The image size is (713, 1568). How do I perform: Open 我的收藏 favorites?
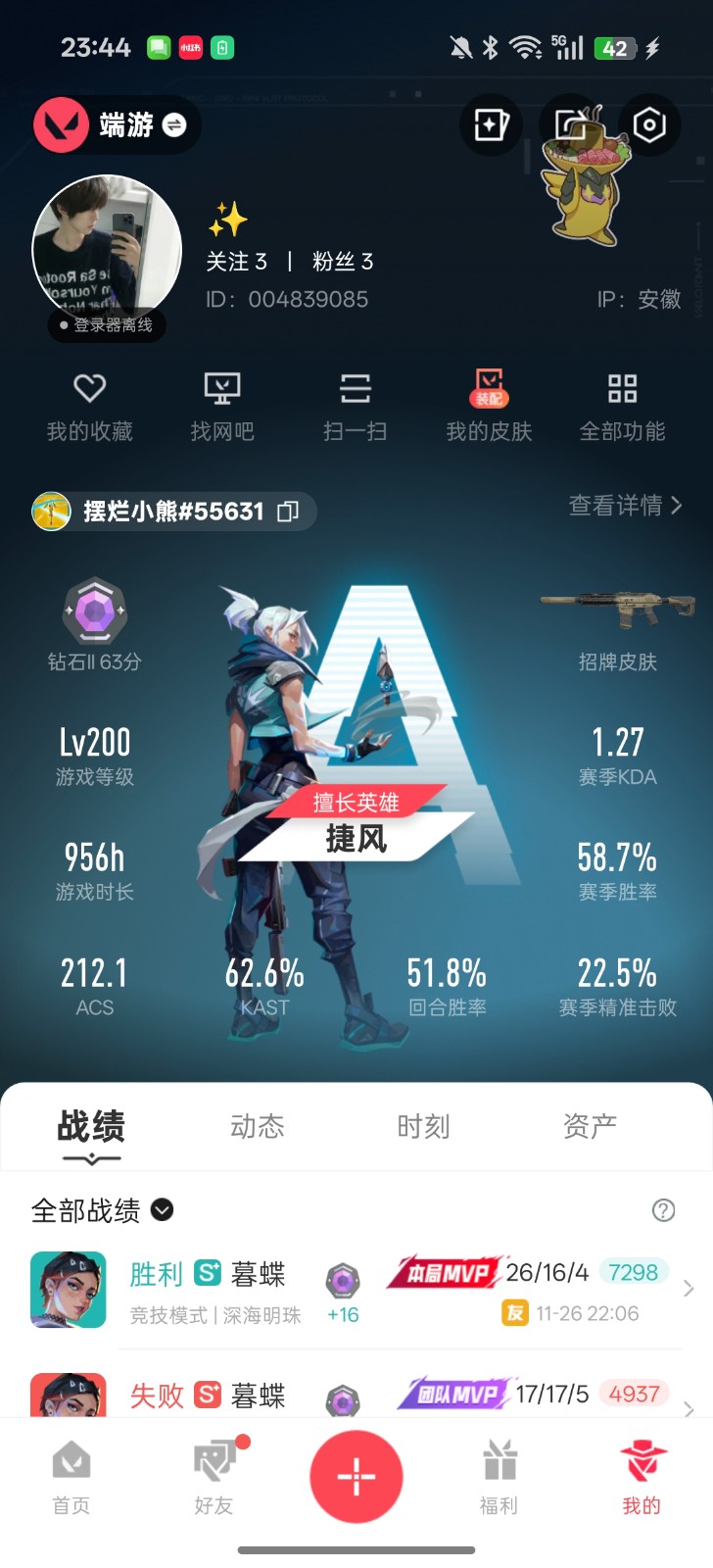[90, 407]
